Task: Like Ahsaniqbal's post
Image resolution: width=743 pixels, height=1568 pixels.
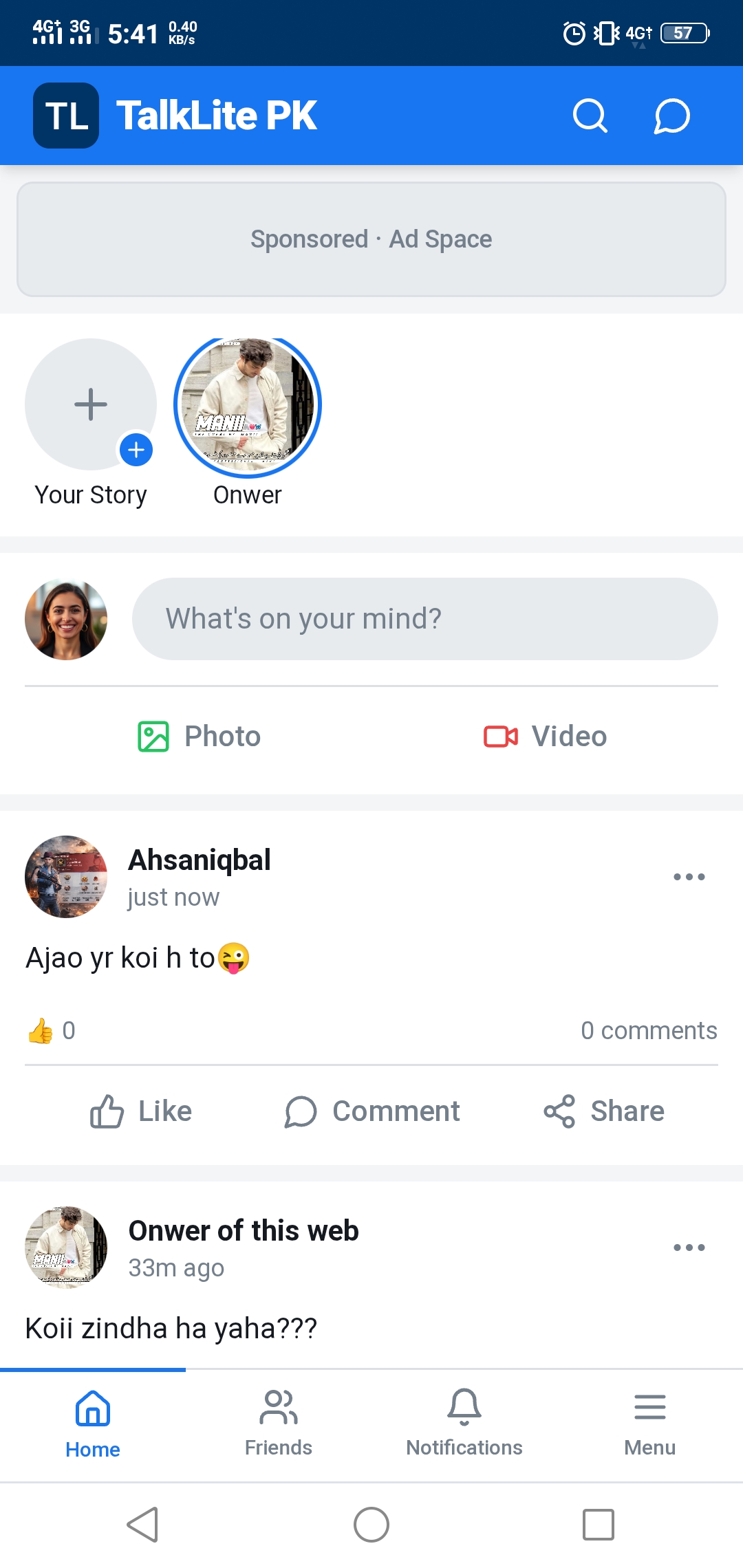Action: (141, 1111)
